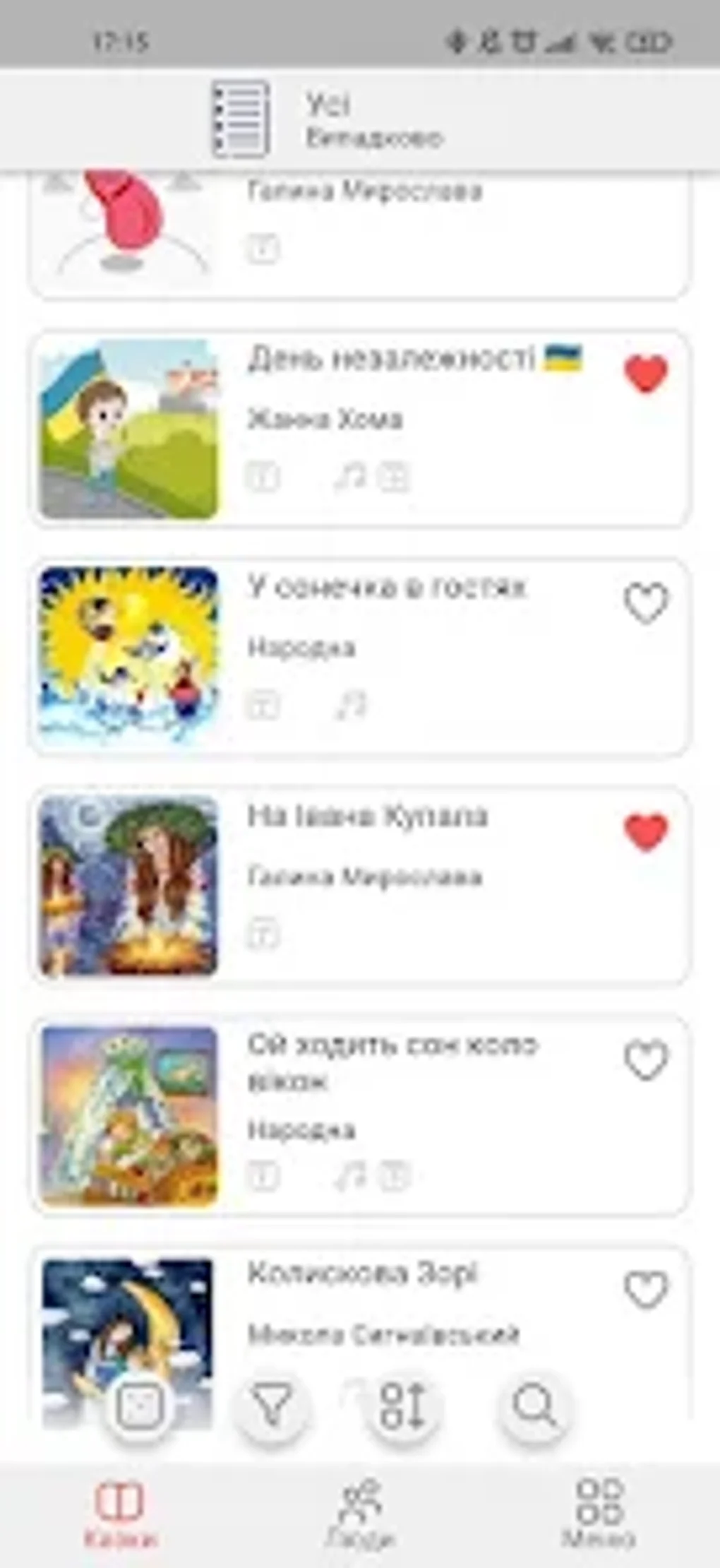Add Колискова Зорі to favorites
Screen dimensions: 720x1568
(x=646, y=1289)
